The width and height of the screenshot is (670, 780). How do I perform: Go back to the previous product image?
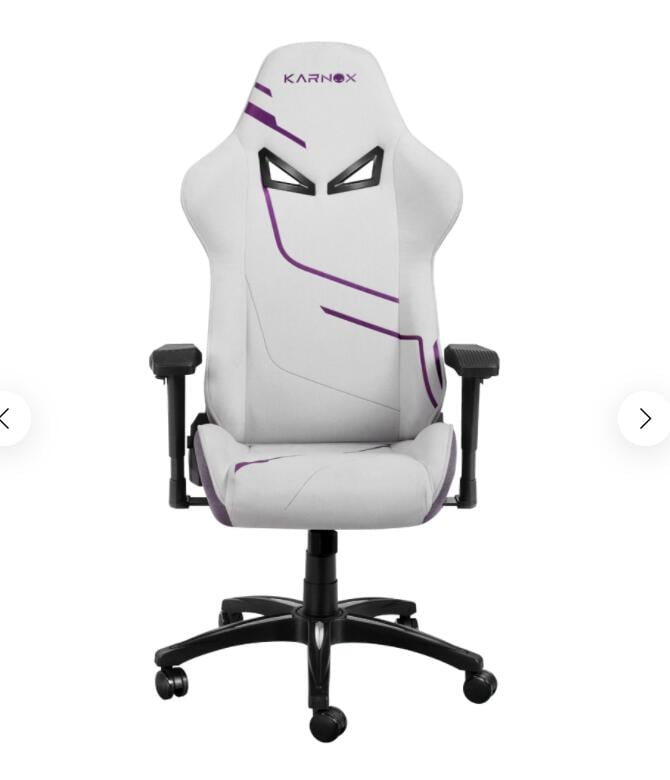click(x=8, y=419)
